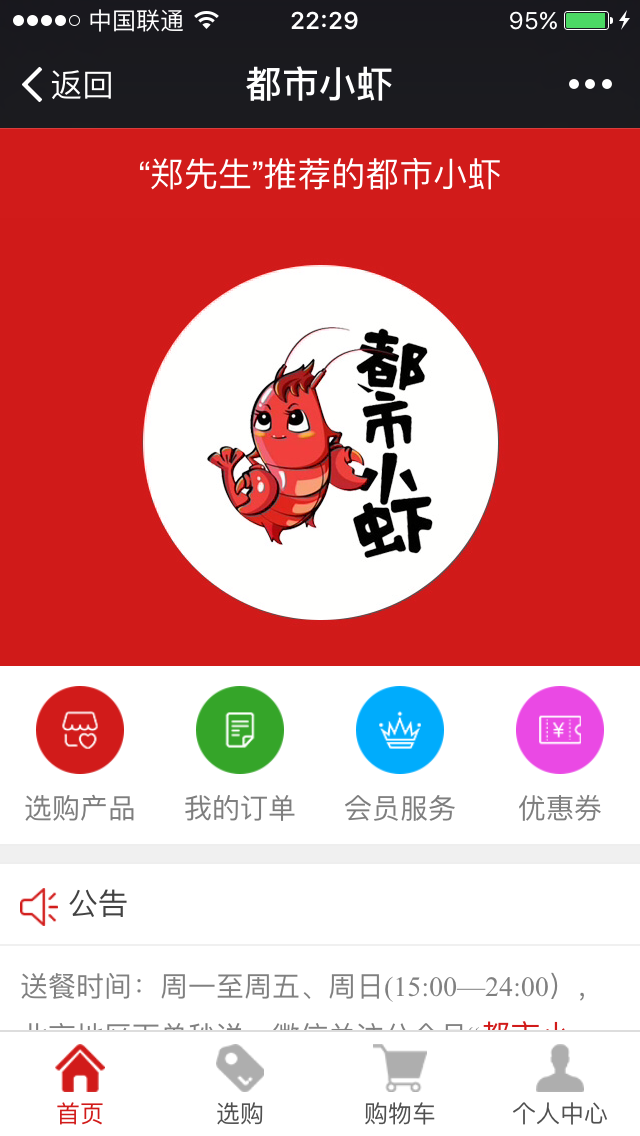Open the 购物车 shopping cart tab
Screen dimensions: 640x1136
(400, 1084)
